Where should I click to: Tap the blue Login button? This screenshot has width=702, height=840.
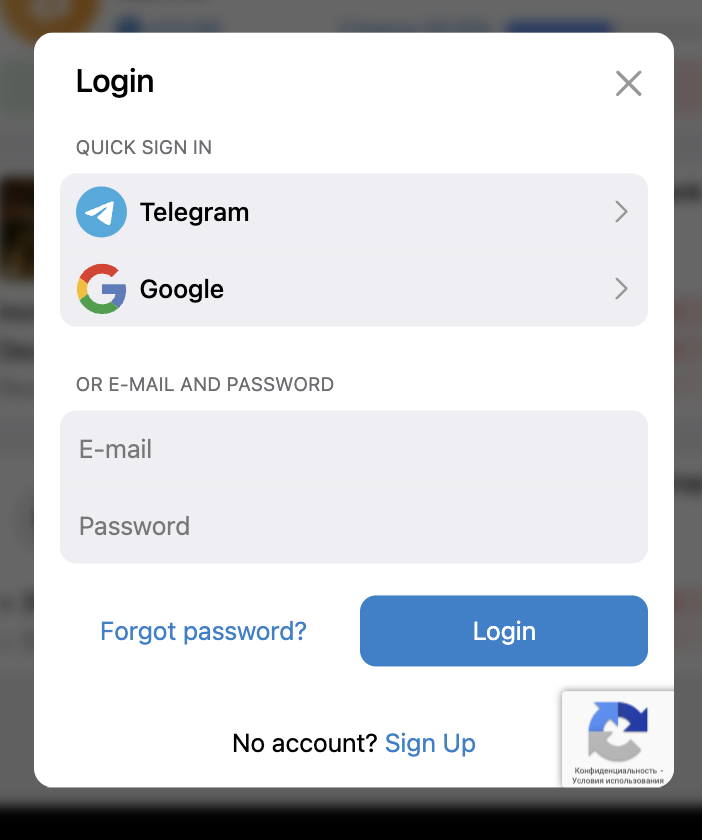(x=503, y=631)
